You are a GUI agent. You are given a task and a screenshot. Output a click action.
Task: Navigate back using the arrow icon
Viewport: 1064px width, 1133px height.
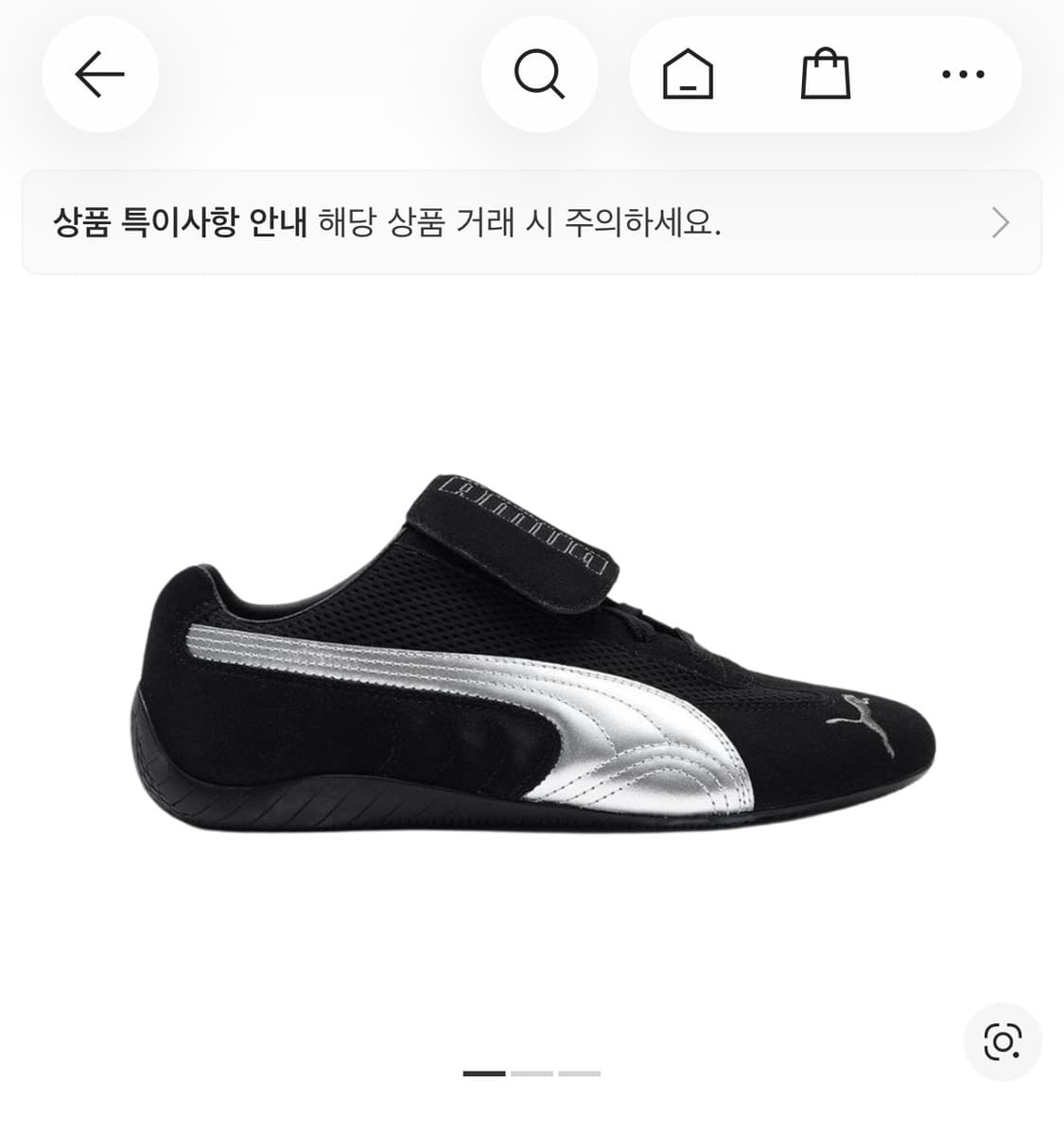(x=100, y=76)
